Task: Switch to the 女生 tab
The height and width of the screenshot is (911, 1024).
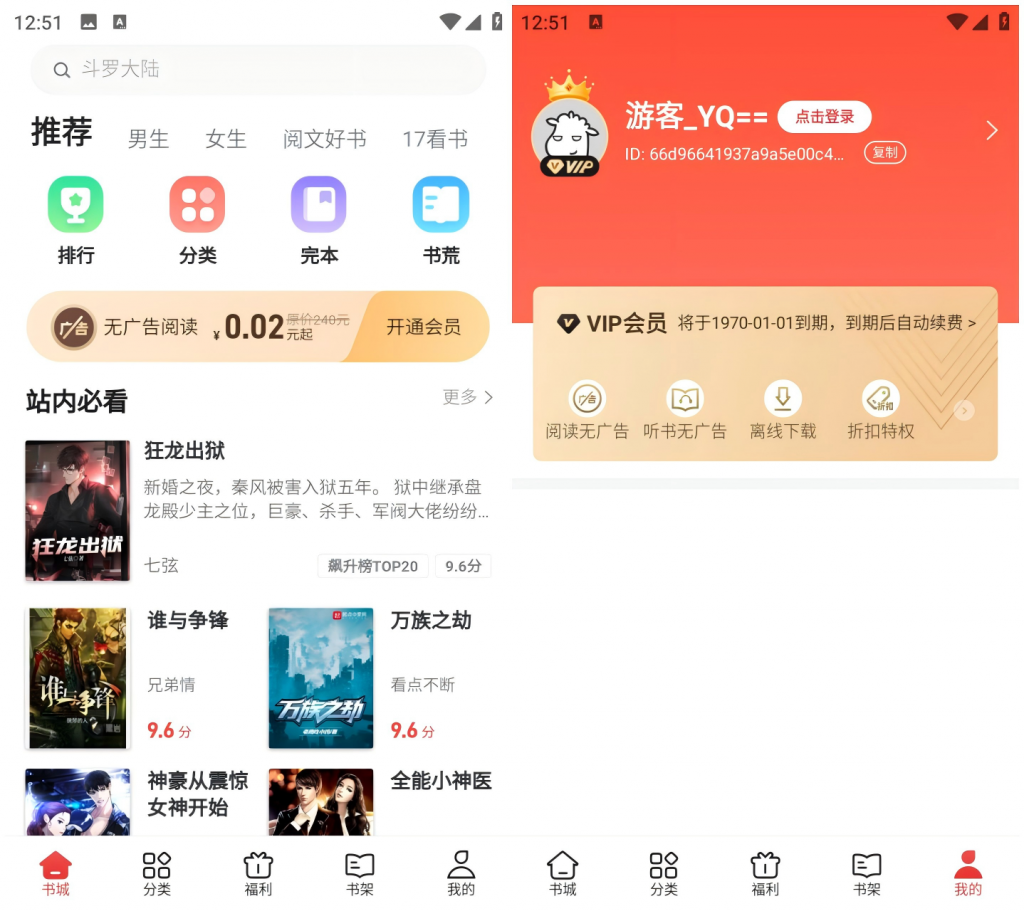Action: (x=225, y=139)
